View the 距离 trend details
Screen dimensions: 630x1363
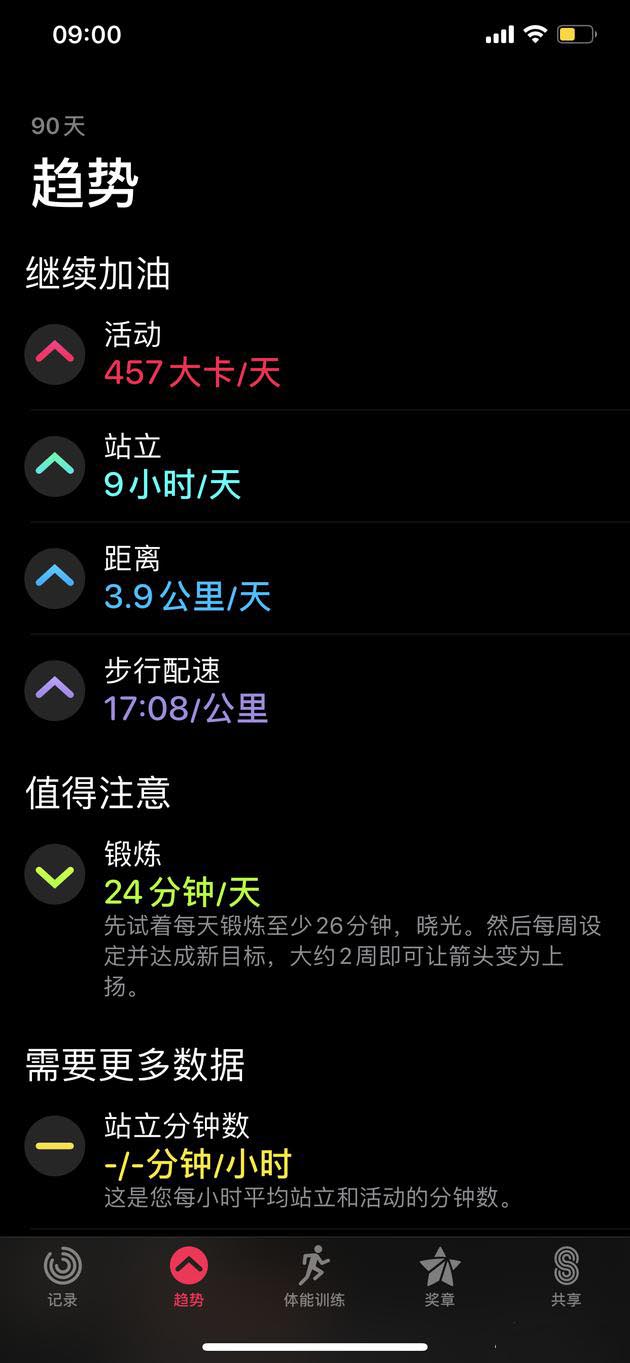315,578
